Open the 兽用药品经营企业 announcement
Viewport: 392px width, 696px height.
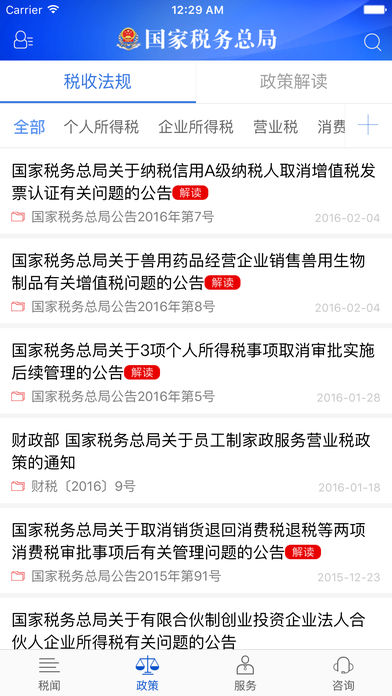(x=196, y=281)
